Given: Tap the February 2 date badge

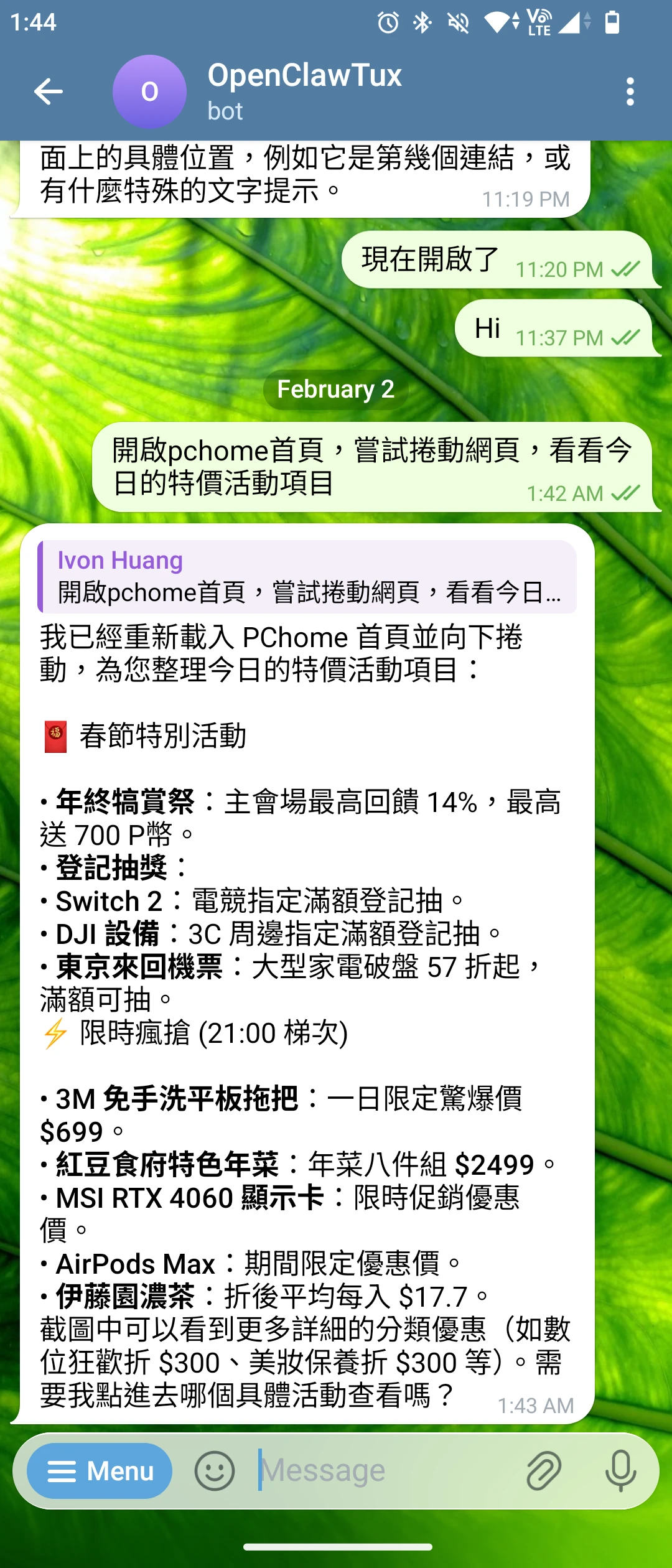Looking at the screenshot, I should tap(335, 390).
